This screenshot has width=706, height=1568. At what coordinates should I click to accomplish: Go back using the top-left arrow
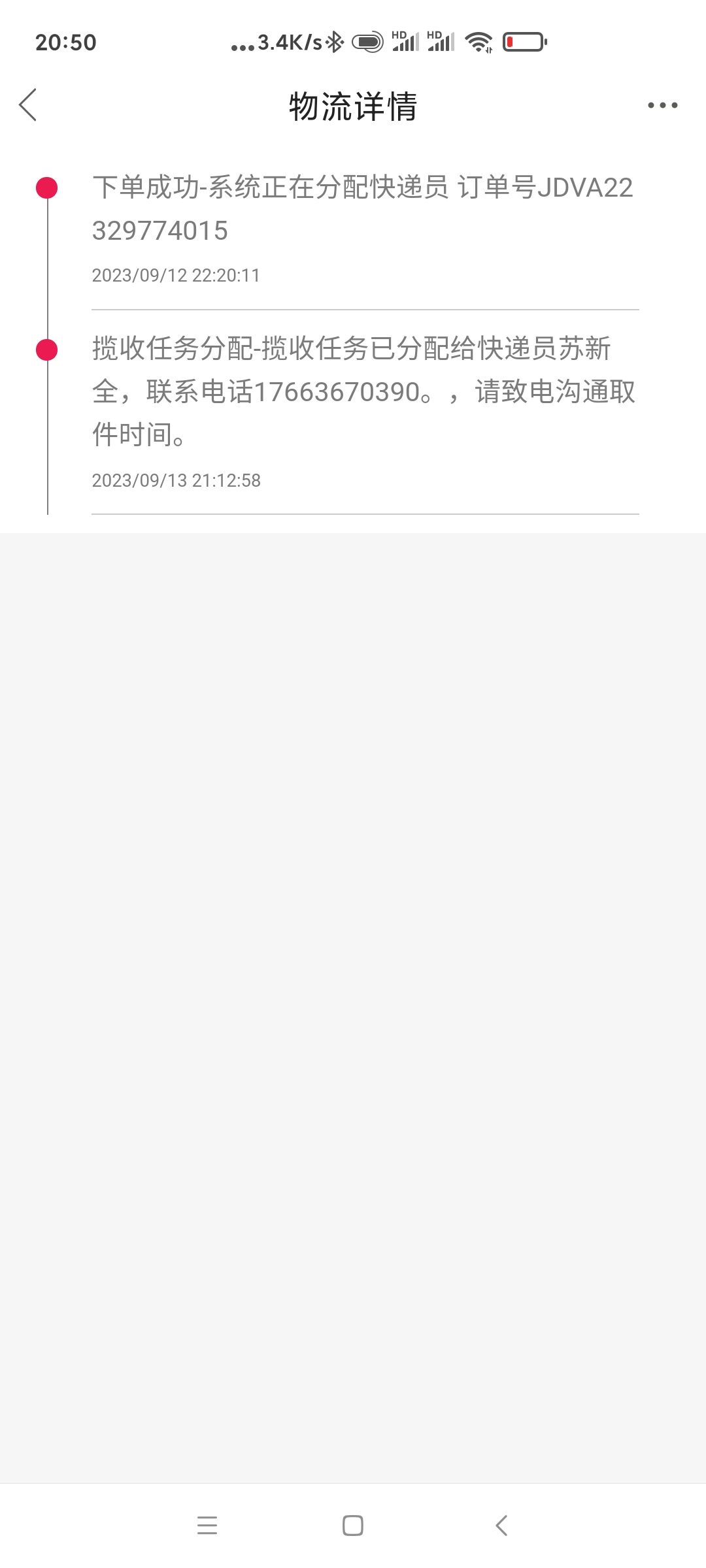coord(27,105)
